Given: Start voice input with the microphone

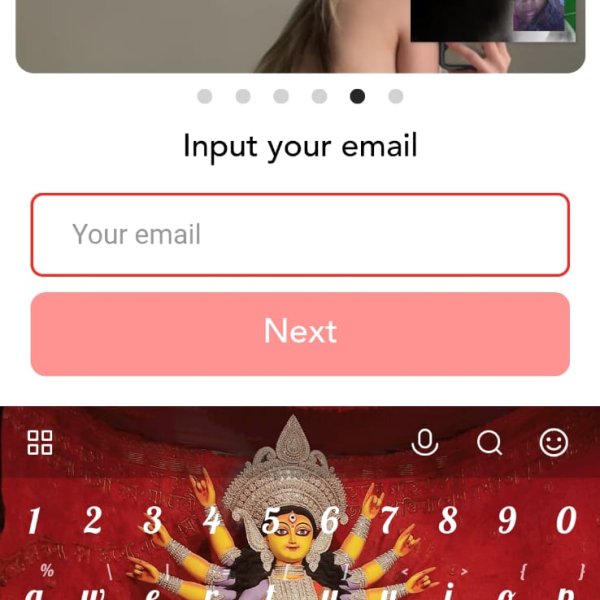Looking at the screenshot, I should click(x=425, y=443).
